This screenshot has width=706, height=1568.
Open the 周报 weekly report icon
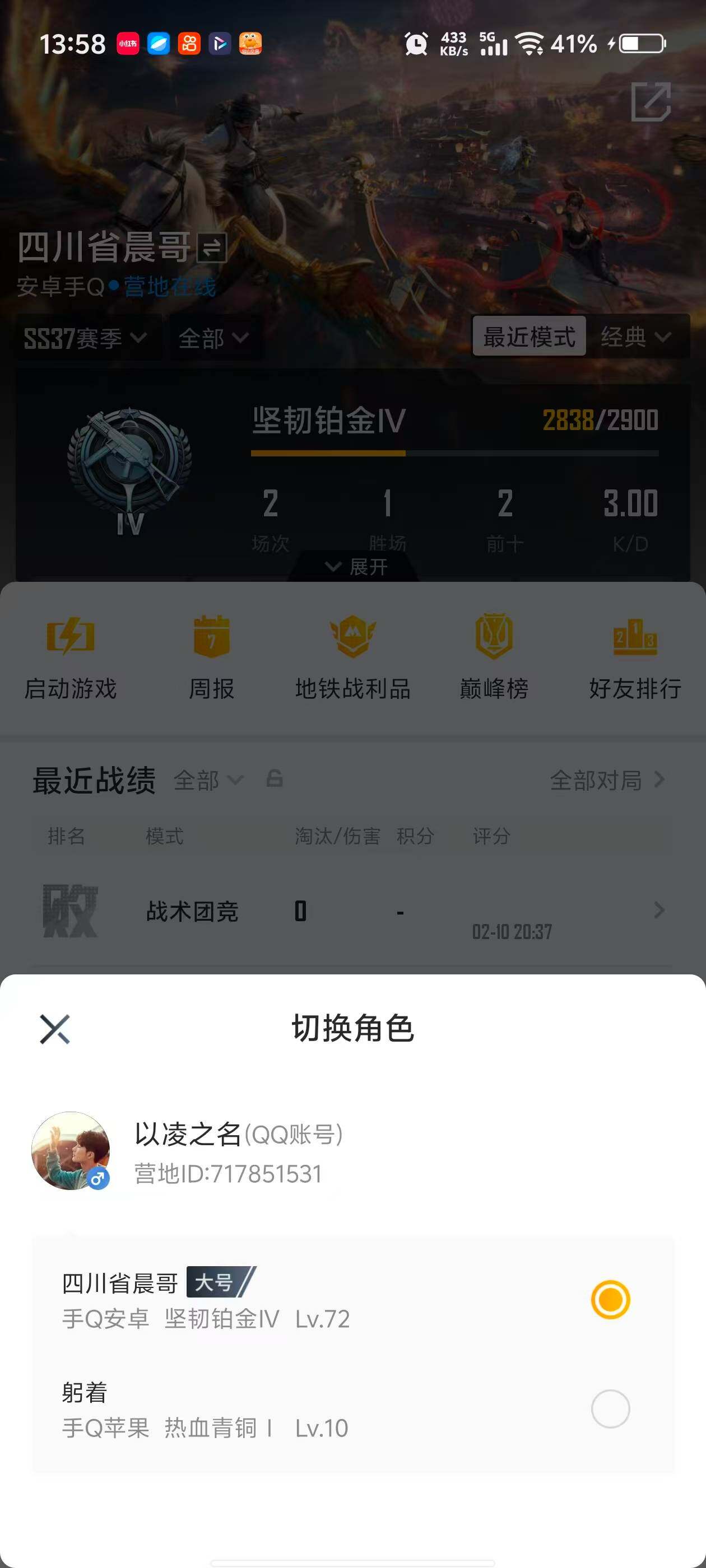tap(211, 639)
